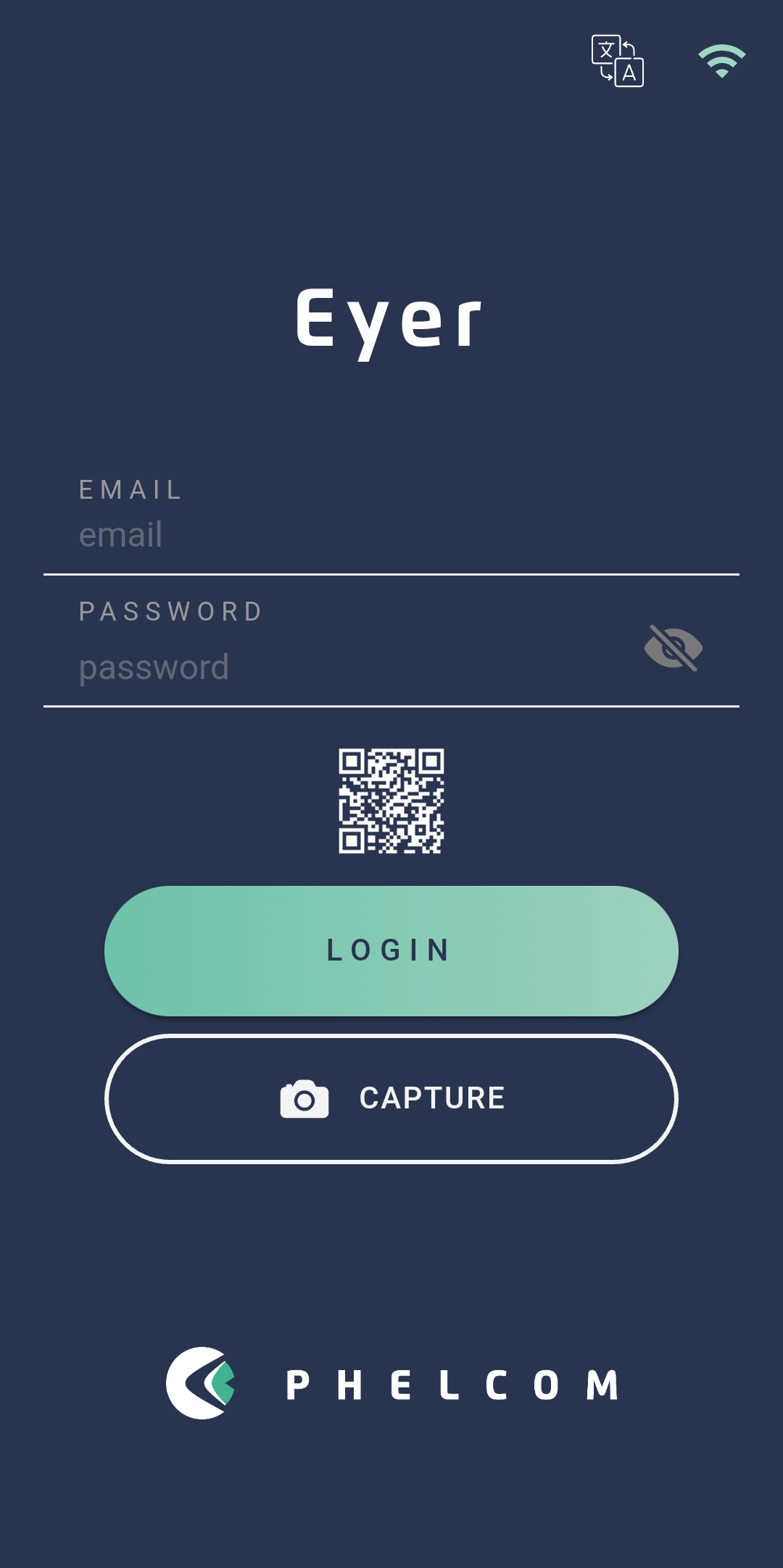Toggle password visibility eye icon
The height and width of the screenshot is (1568, 783).
click(x=674, y=648)
